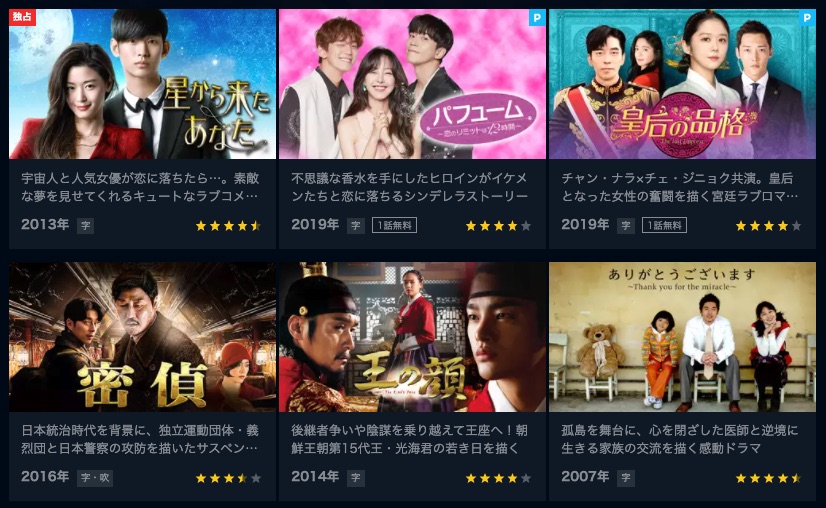Open the パフューム drama card
Image resolution: width=826 pixels, height=508 pixels.
pos(412,85)
